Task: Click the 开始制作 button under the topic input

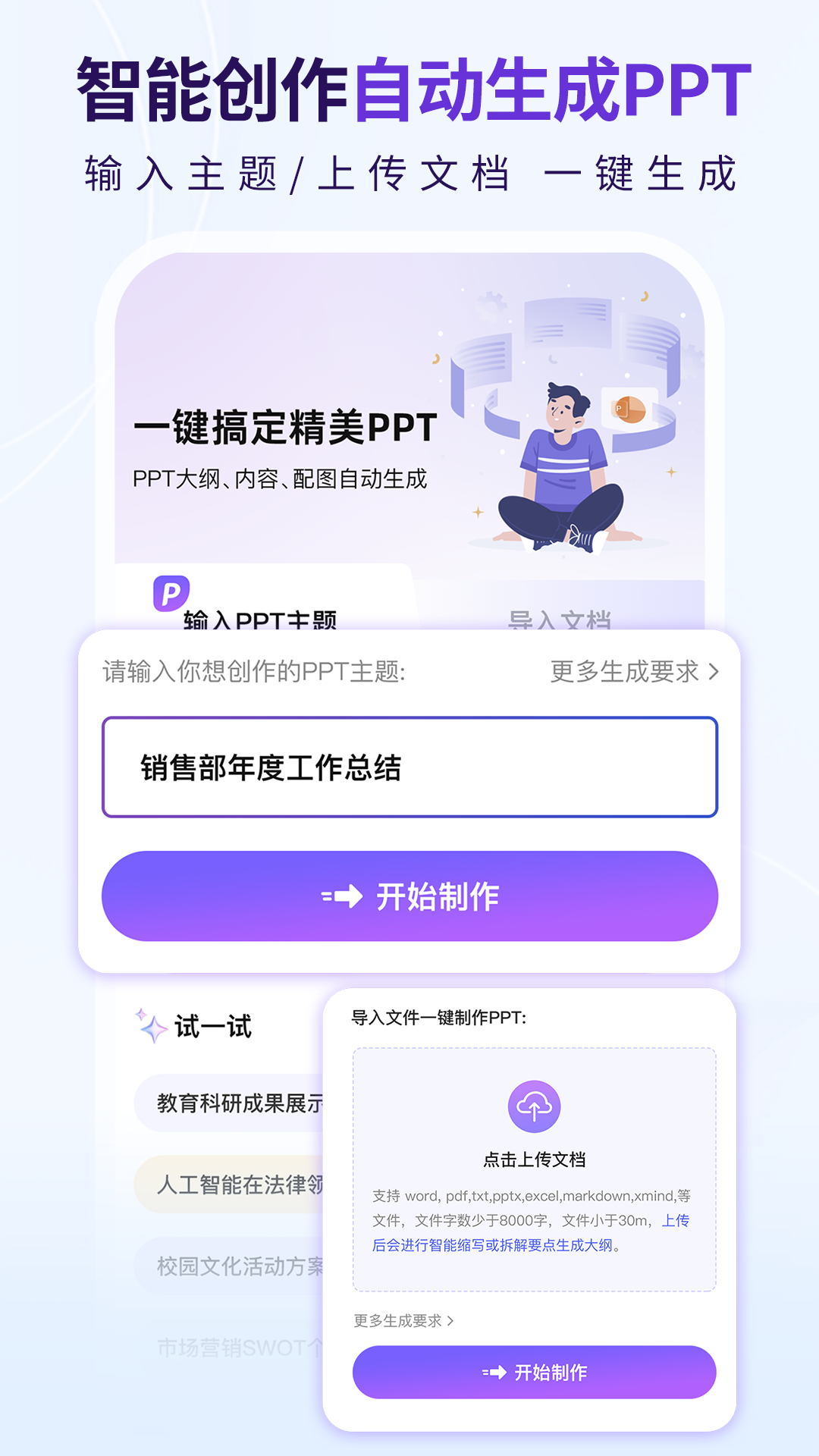Action: [x=409, y=896]
